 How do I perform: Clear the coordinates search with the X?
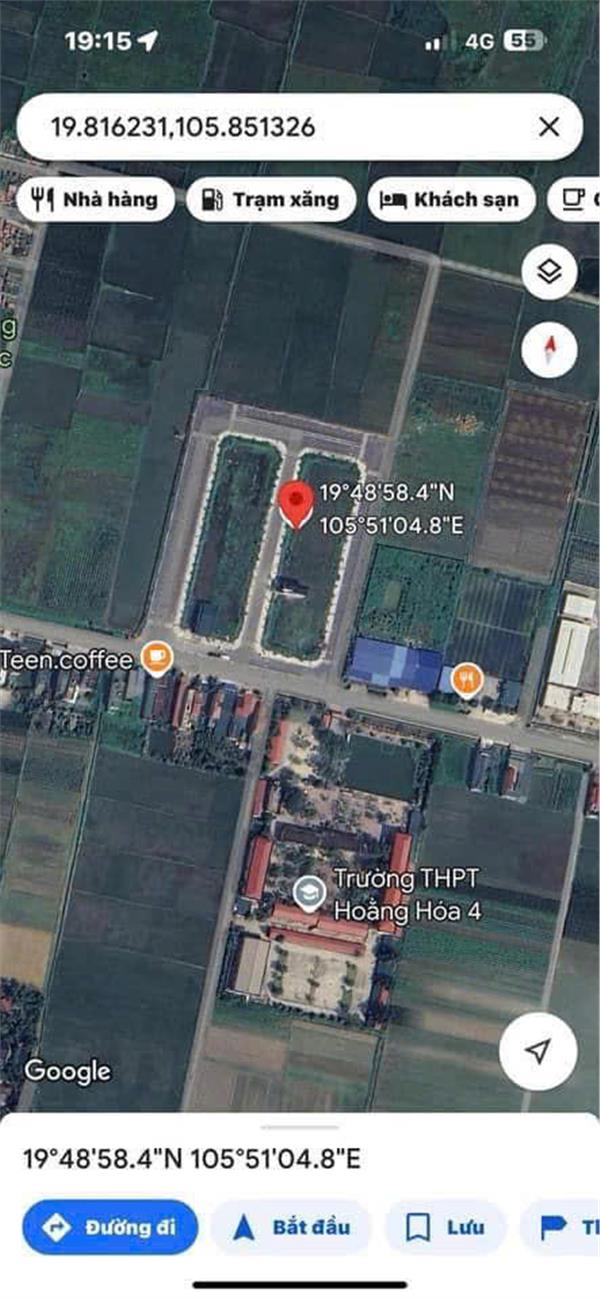[549, 127]
